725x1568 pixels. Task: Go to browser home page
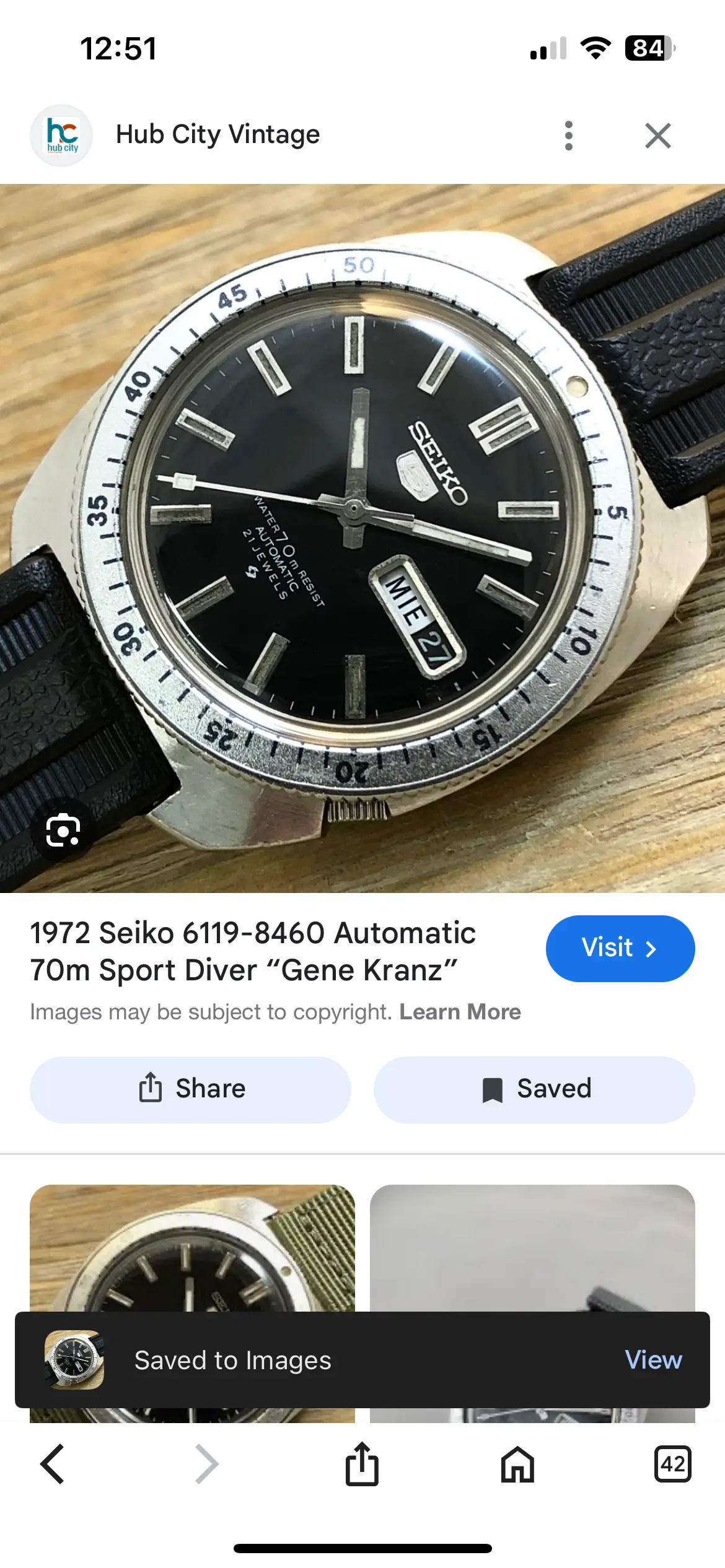pyautogui.click(x=517, y=1465)
